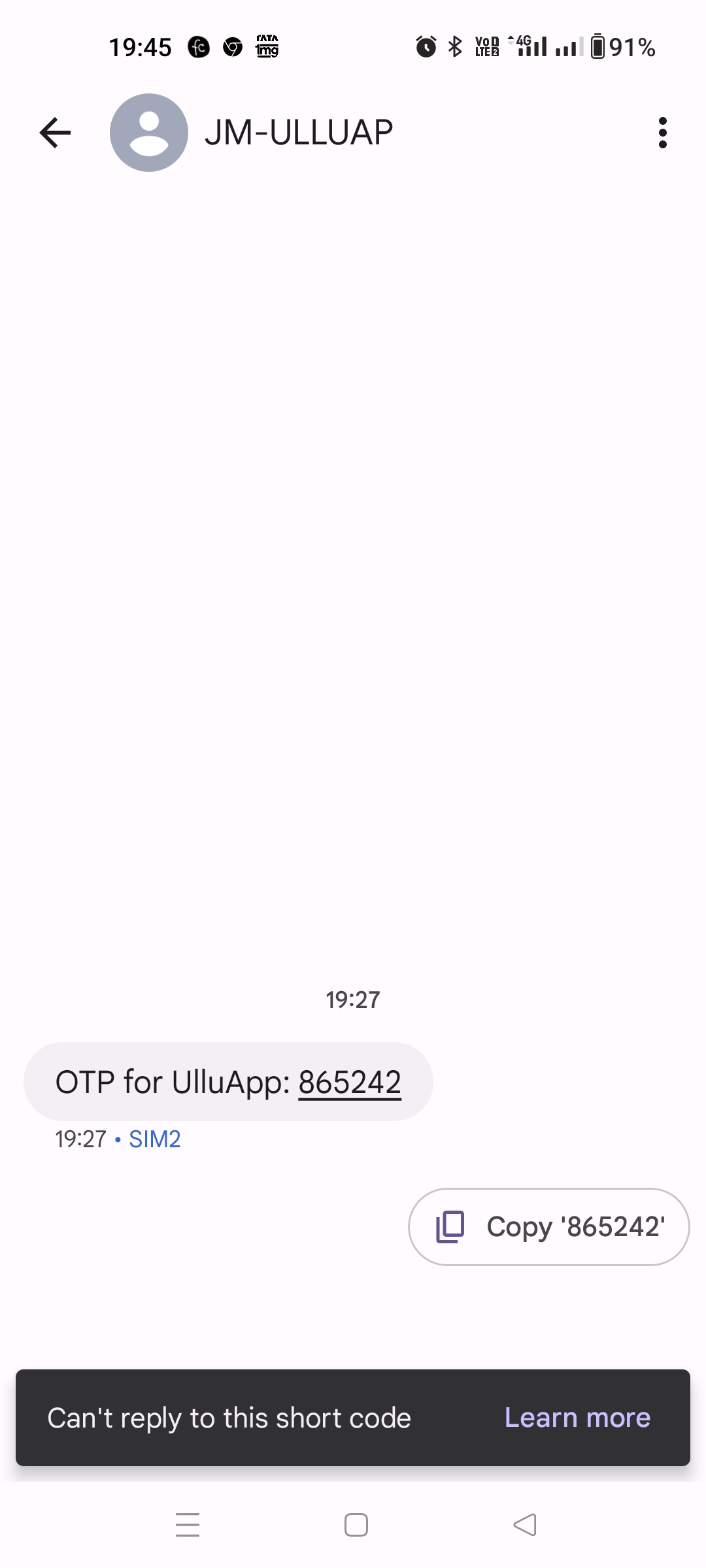Go back to the conversation list
Image resolution: width=706 pixels, height=1568 pixels.
coord(55,133)
